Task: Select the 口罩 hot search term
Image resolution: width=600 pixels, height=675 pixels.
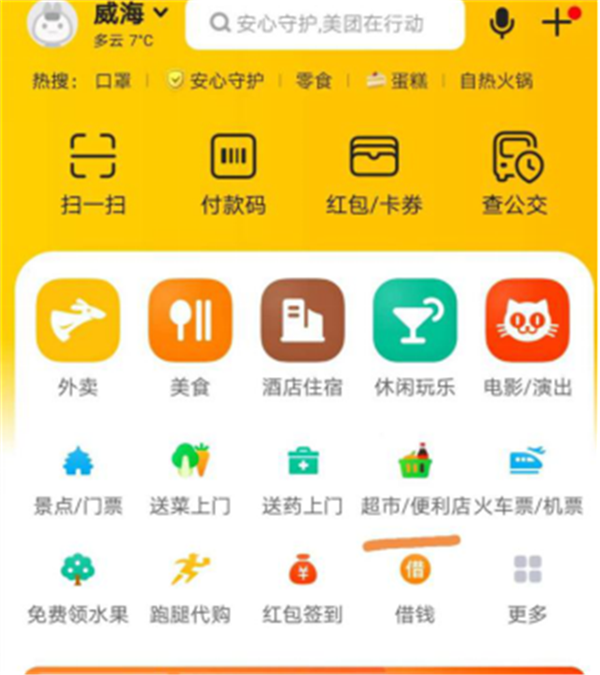Action: 113,81
